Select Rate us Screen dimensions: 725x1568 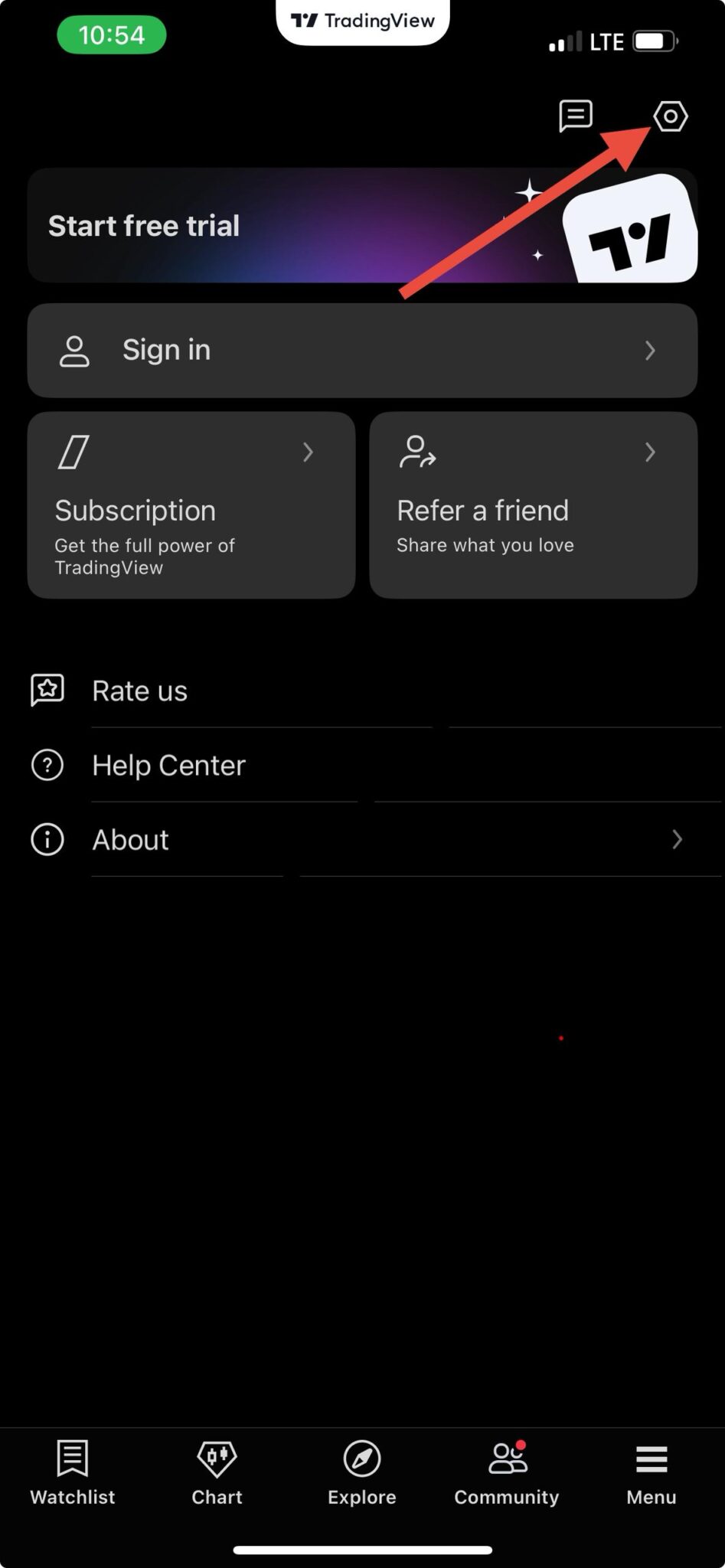pyautogui.click(x=139, y=691)
